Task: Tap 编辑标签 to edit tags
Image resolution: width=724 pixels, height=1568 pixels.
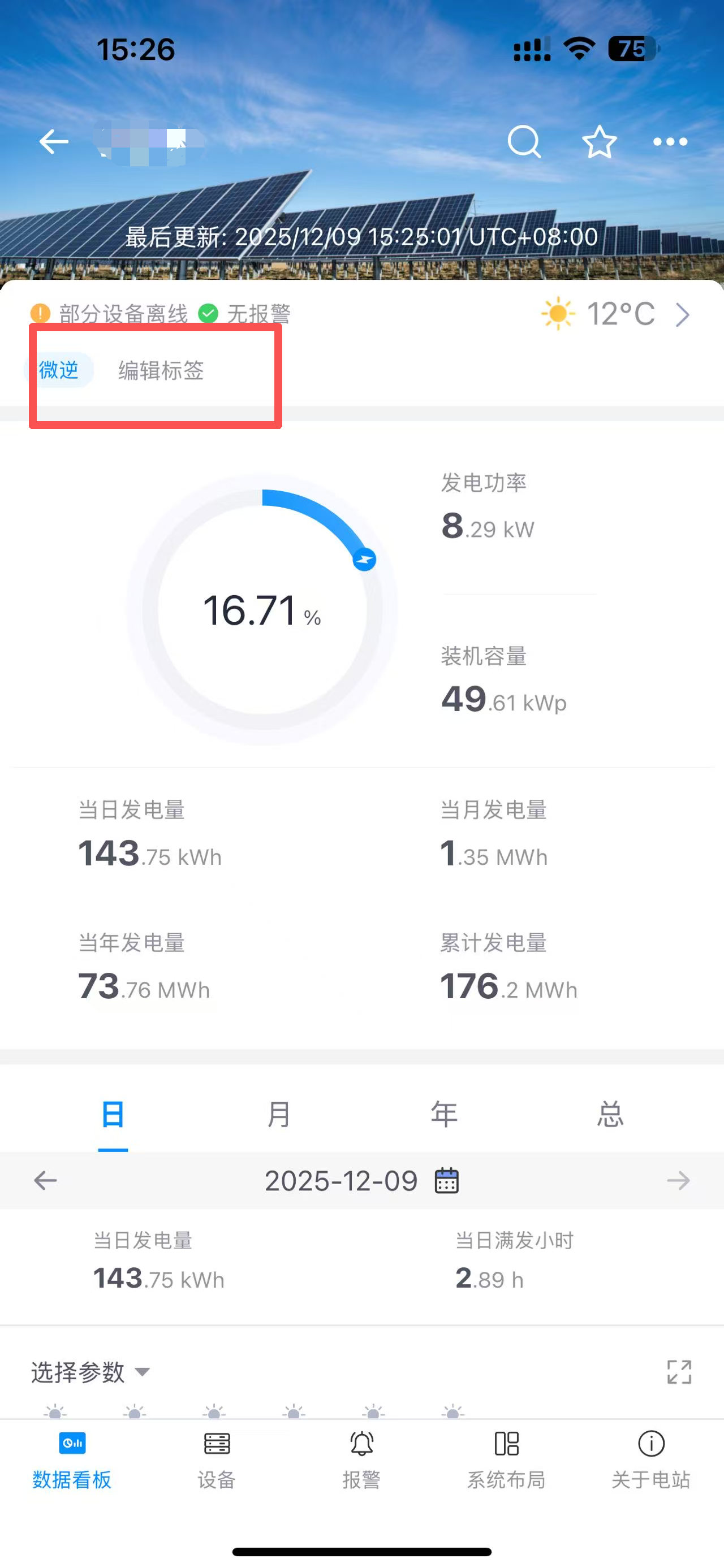Action: [x=161, y=370]
